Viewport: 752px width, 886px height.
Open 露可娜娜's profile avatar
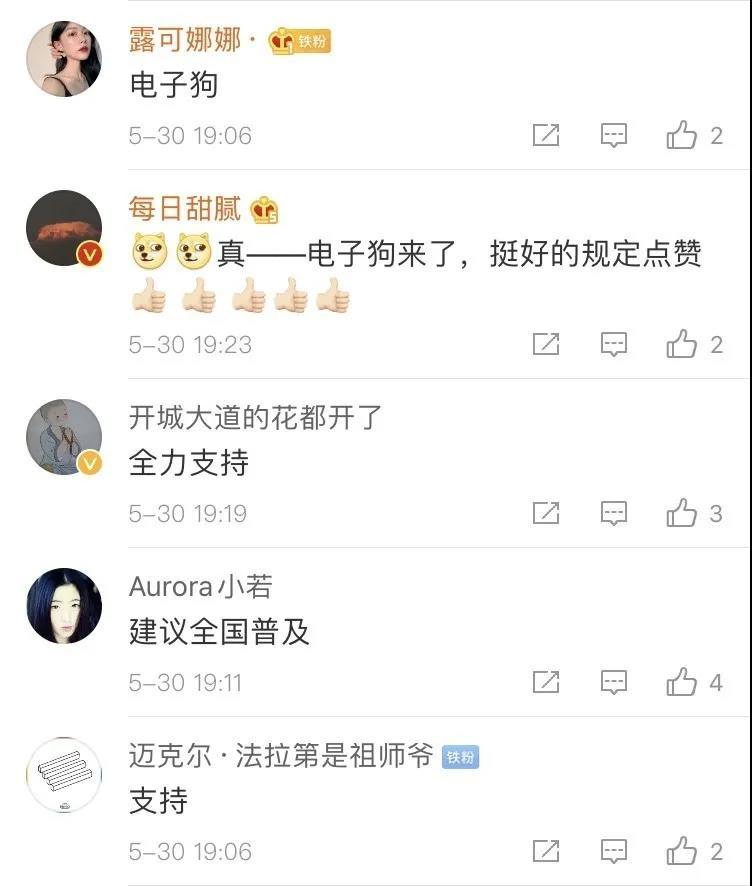click(x=64, y=59)
